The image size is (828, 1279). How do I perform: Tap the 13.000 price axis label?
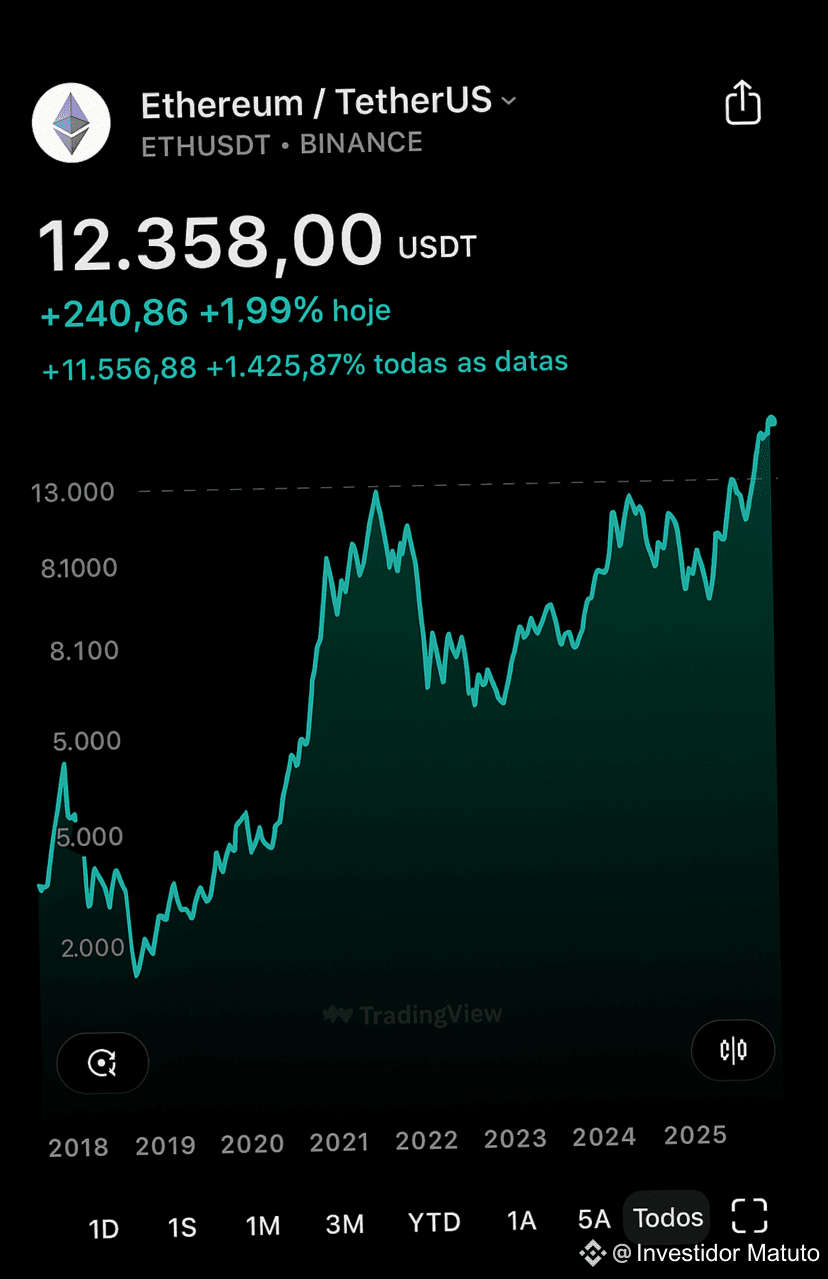click(x=72, y=491)
